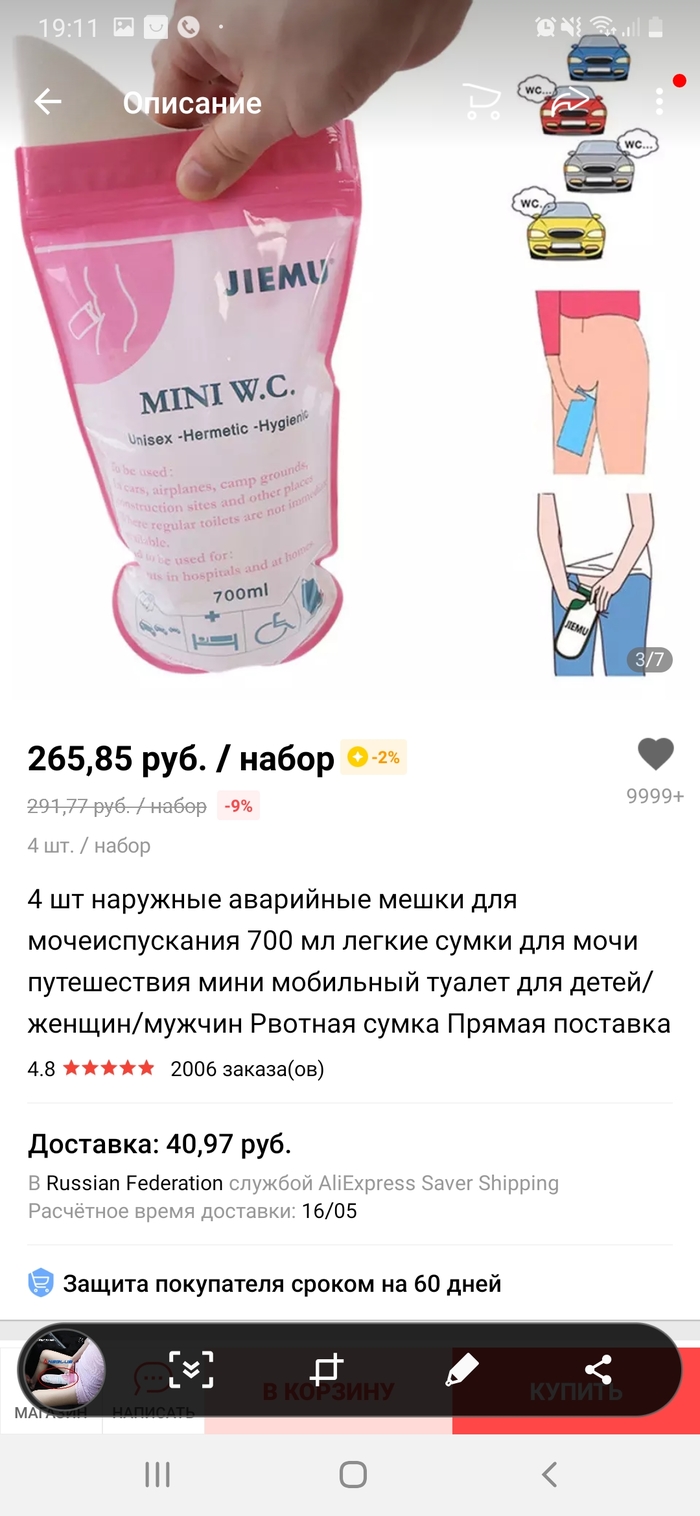This screenshot has width=700, height=1516.
Task: Edit the screenshot with the pencil tool
Action: pyautogui.click(x=462, y=1369)
